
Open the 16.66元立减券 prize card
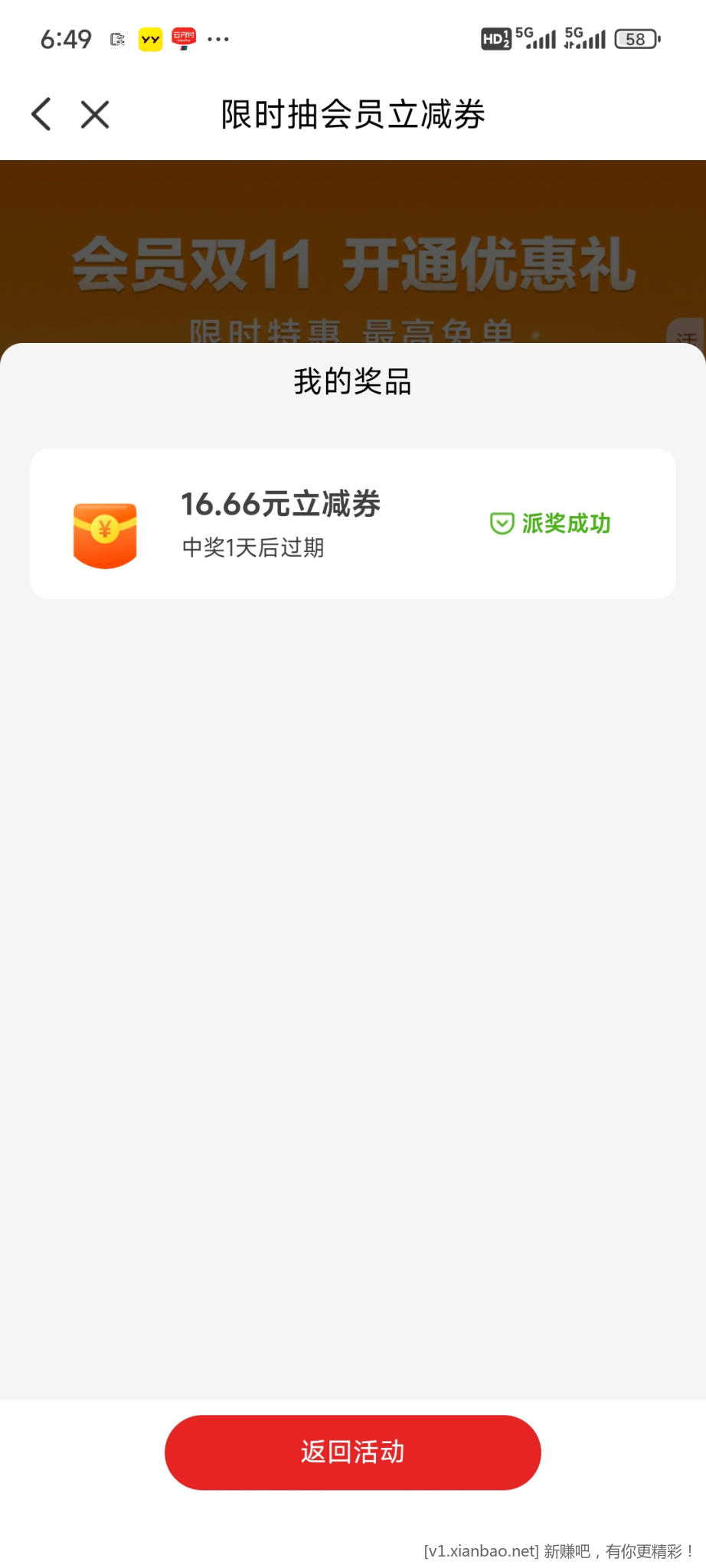click(x=280, y=505)
